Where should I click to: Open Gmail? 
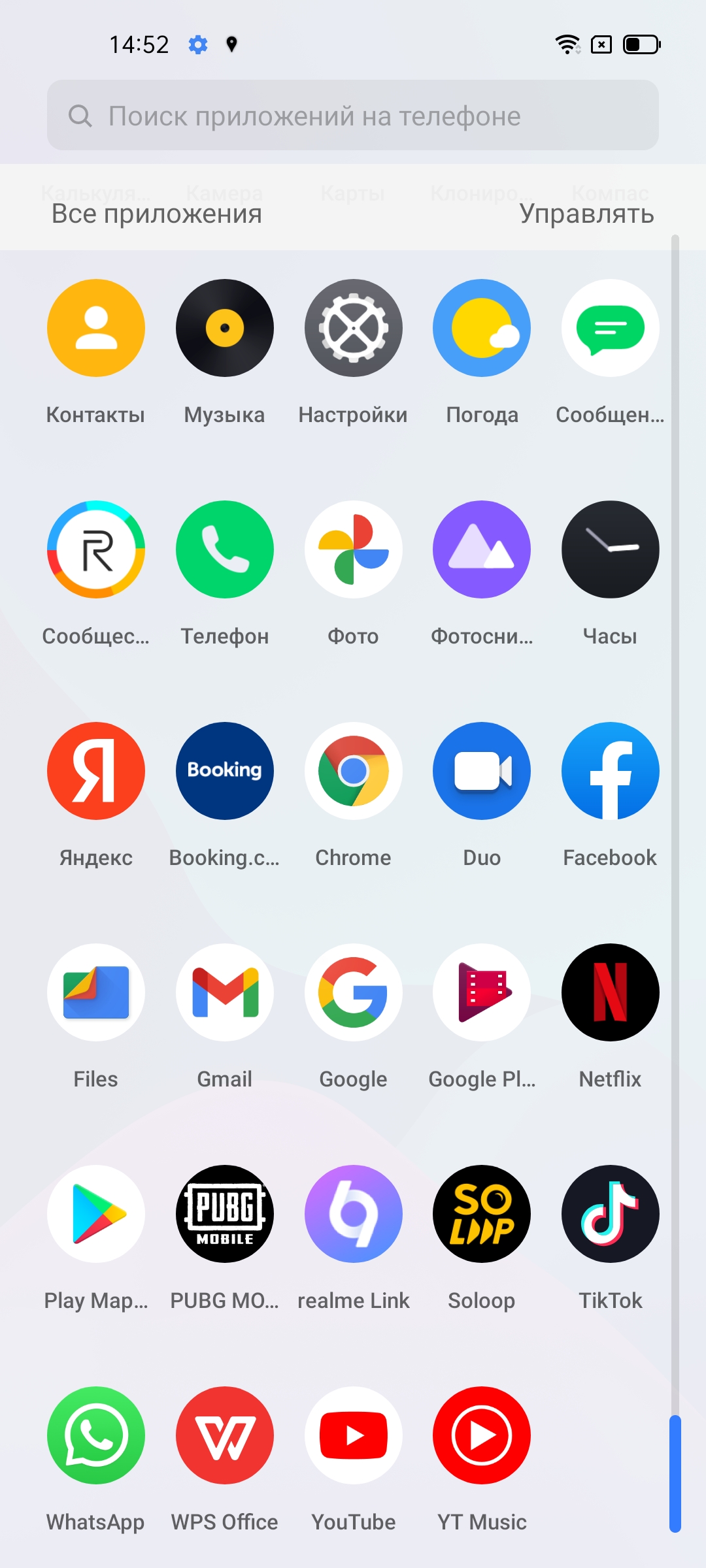[x=225, y=992]
